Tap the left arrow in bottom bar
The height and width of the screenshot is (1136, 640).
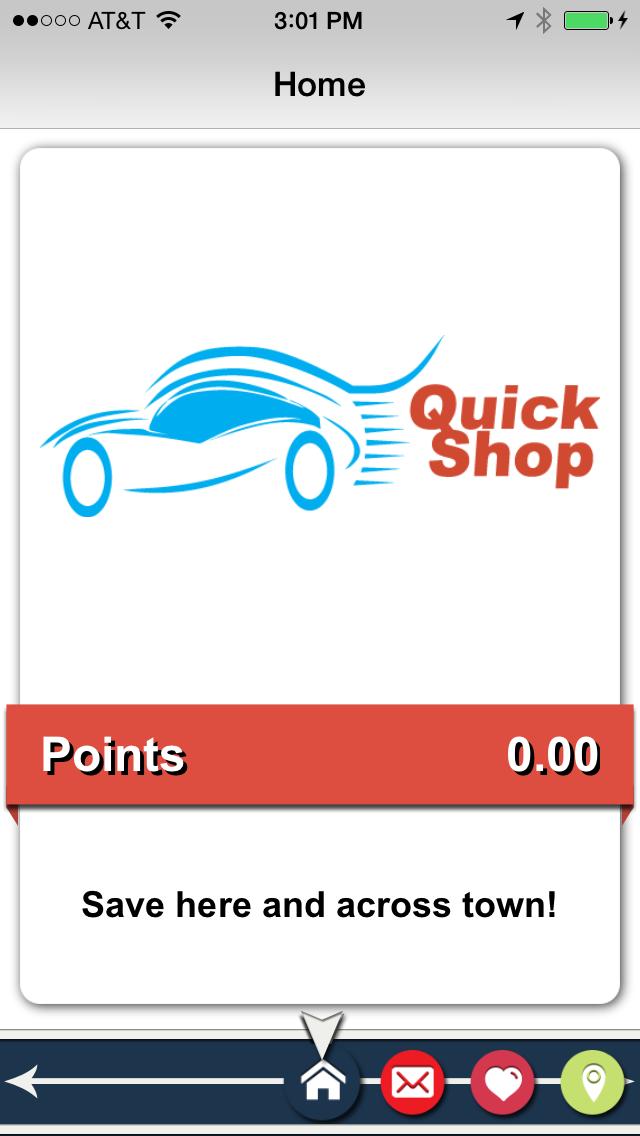(24, 1081)
